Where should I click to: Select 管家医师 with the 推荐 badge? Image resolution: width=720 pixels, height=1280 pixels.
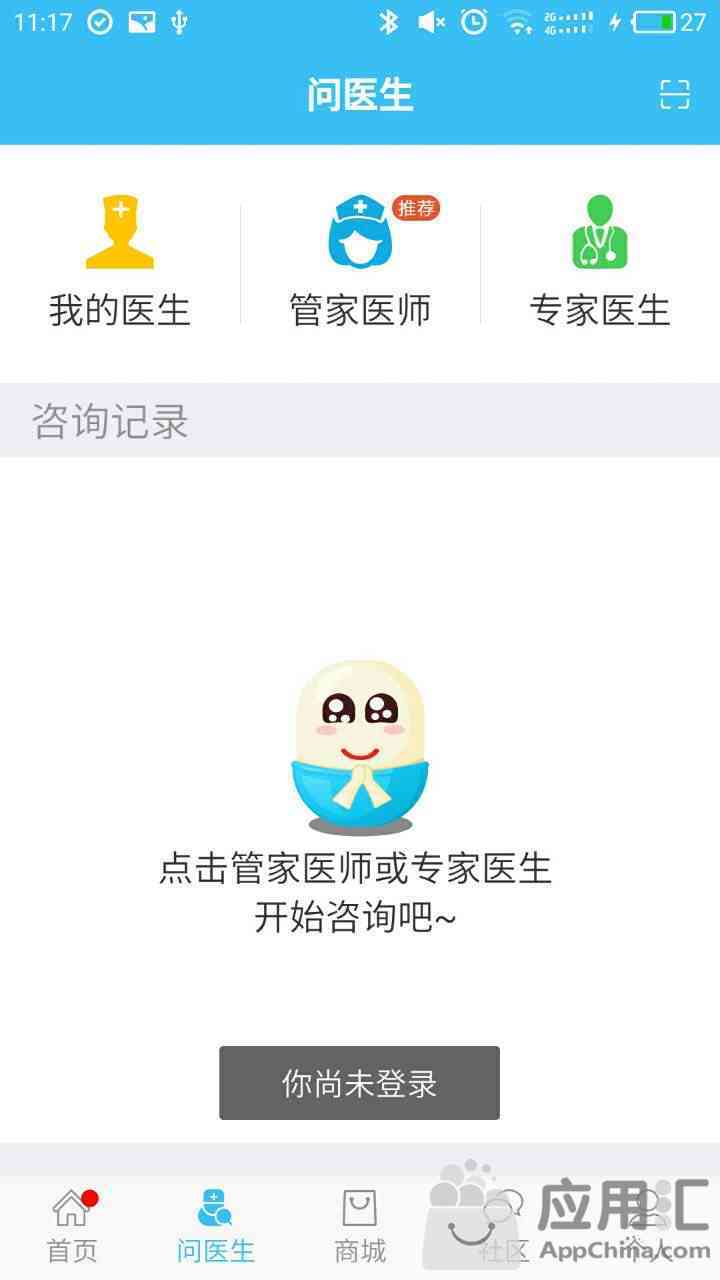[x=360, y=262]
